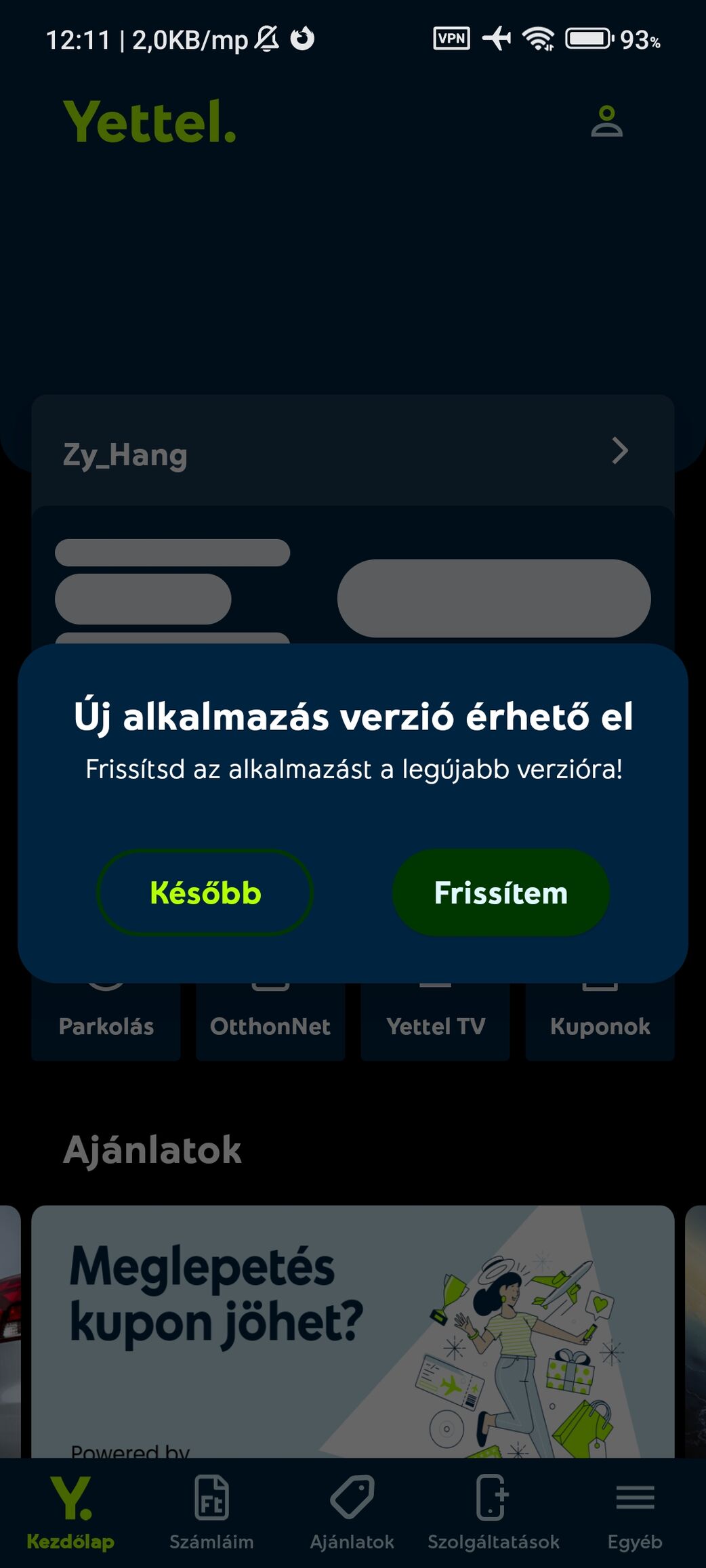Tap Frissítem to update the app
Viewport: 706px width, 1568px height.
point(501,893)
